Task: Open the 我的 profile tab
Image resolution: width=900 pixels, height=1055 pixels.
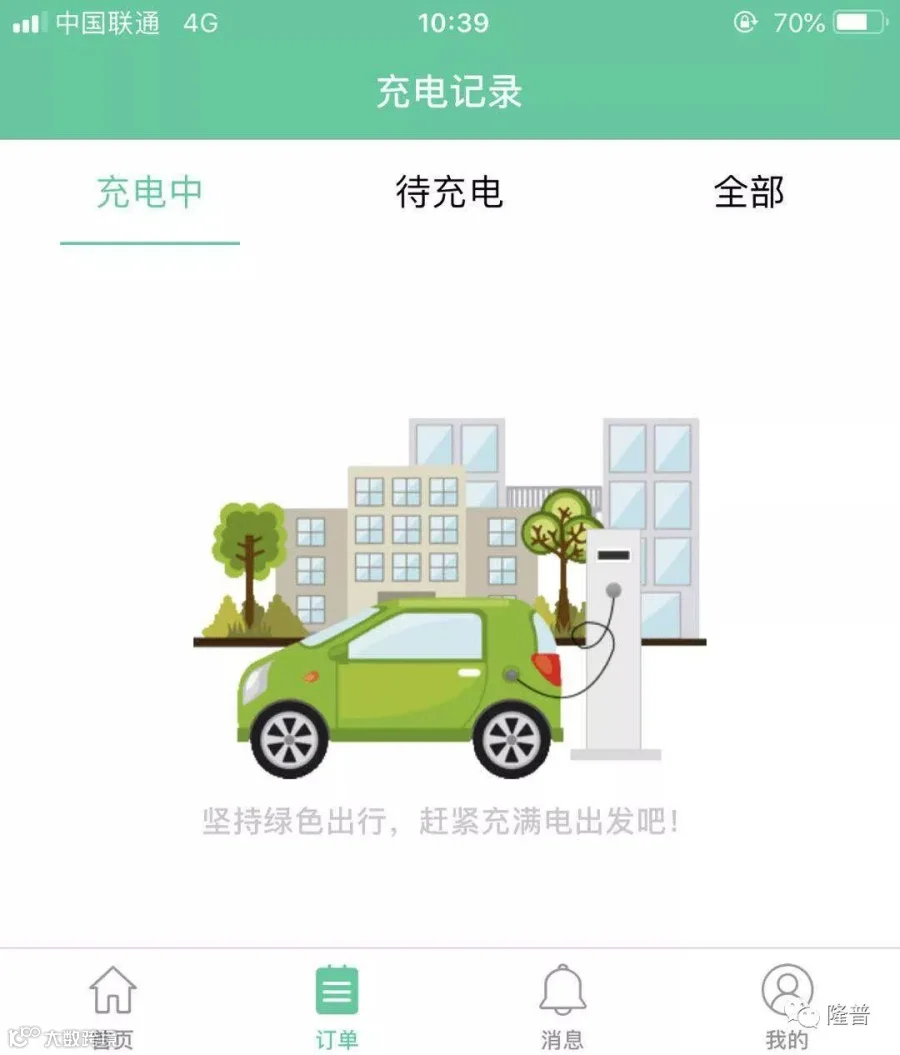Action: pyautogui.click(x=787, y=1006)
